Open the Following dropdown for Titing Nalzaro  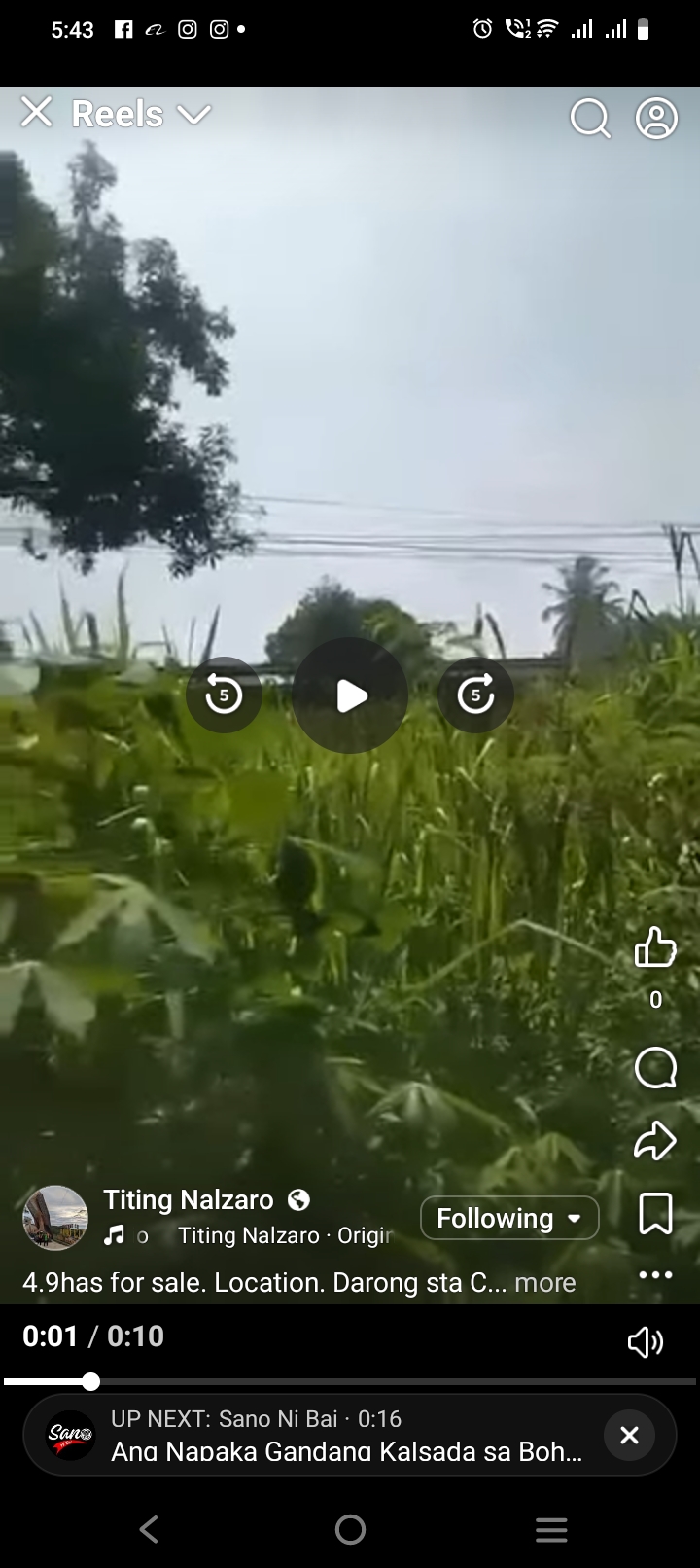(509, 1218)
